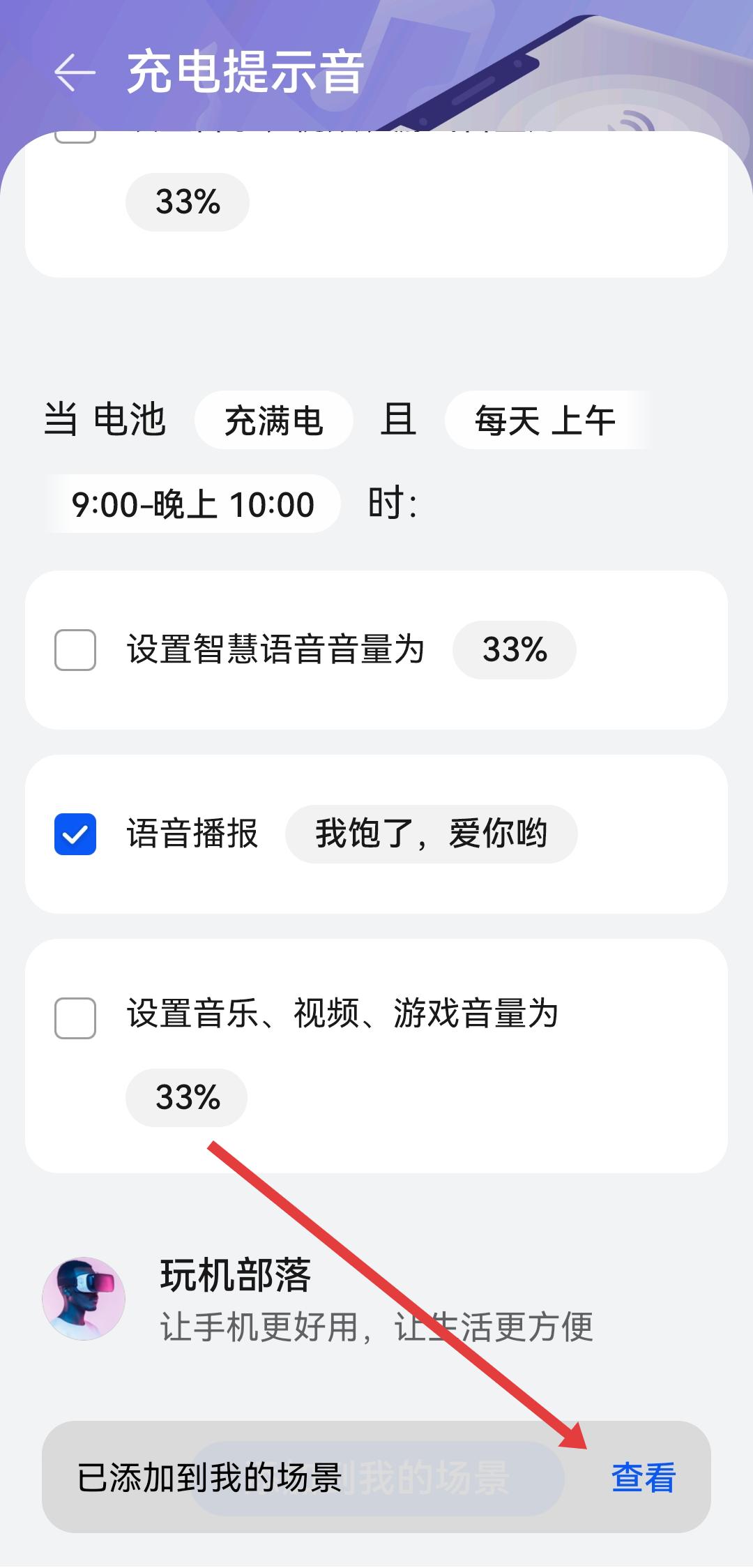Image resolution: width=753 pixels, height=1568 pixels.
Task: Adjust the 33% value beside 设置智慧语音音量为
Action: 515,650
